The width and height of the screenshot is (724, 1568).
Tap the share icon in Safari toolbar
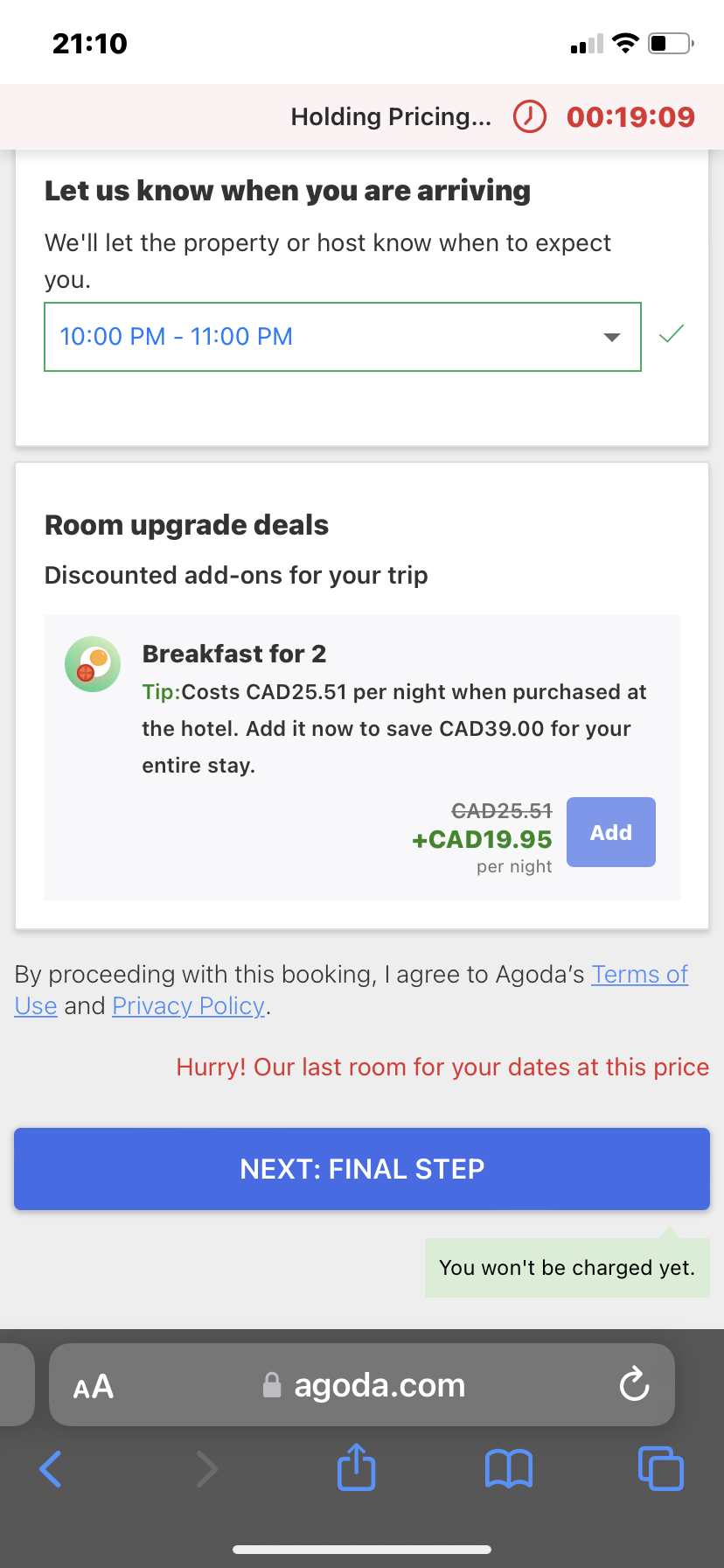pyautogui.click(x=355, y=1468)
